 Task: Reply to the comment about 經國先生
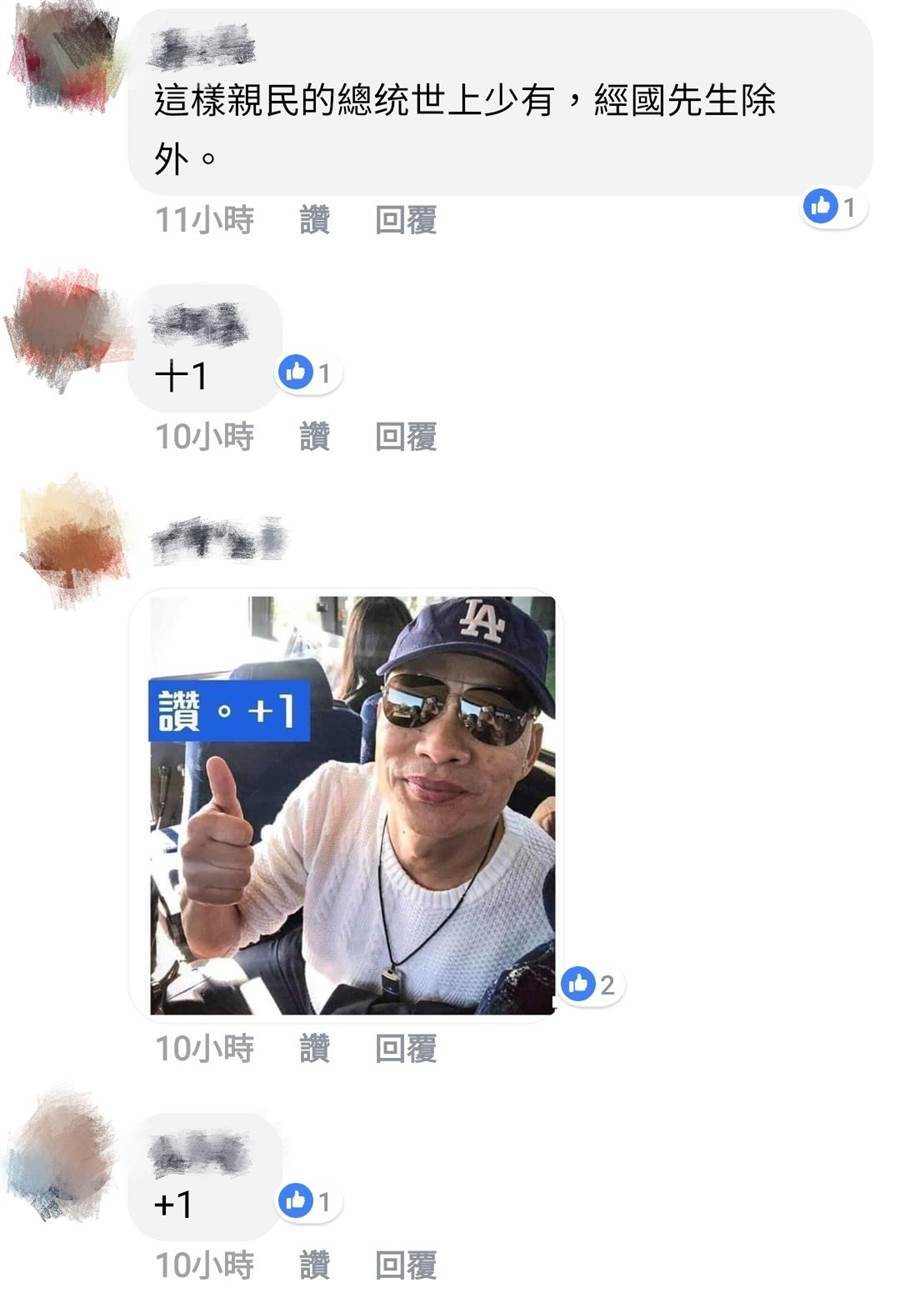point(405,220)
